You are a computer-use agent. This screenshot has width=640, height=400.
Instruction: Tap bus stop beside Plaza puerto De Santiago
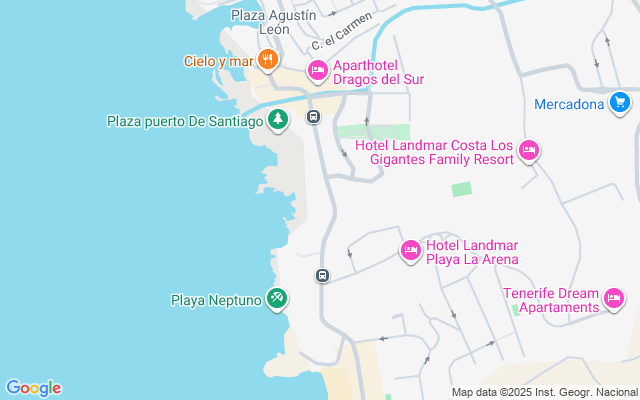(x=313, y=117)
